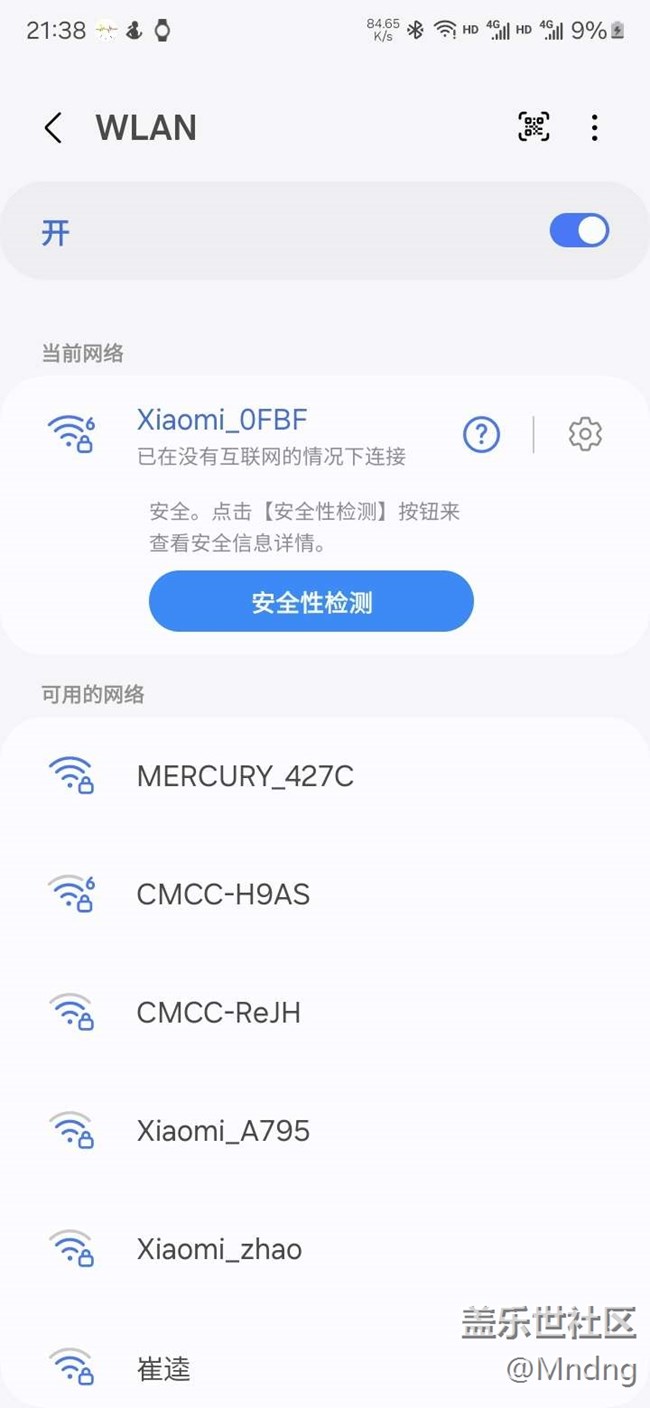Go back from the WLAN screen
650x1408 pixels.
tap(53, 128)
